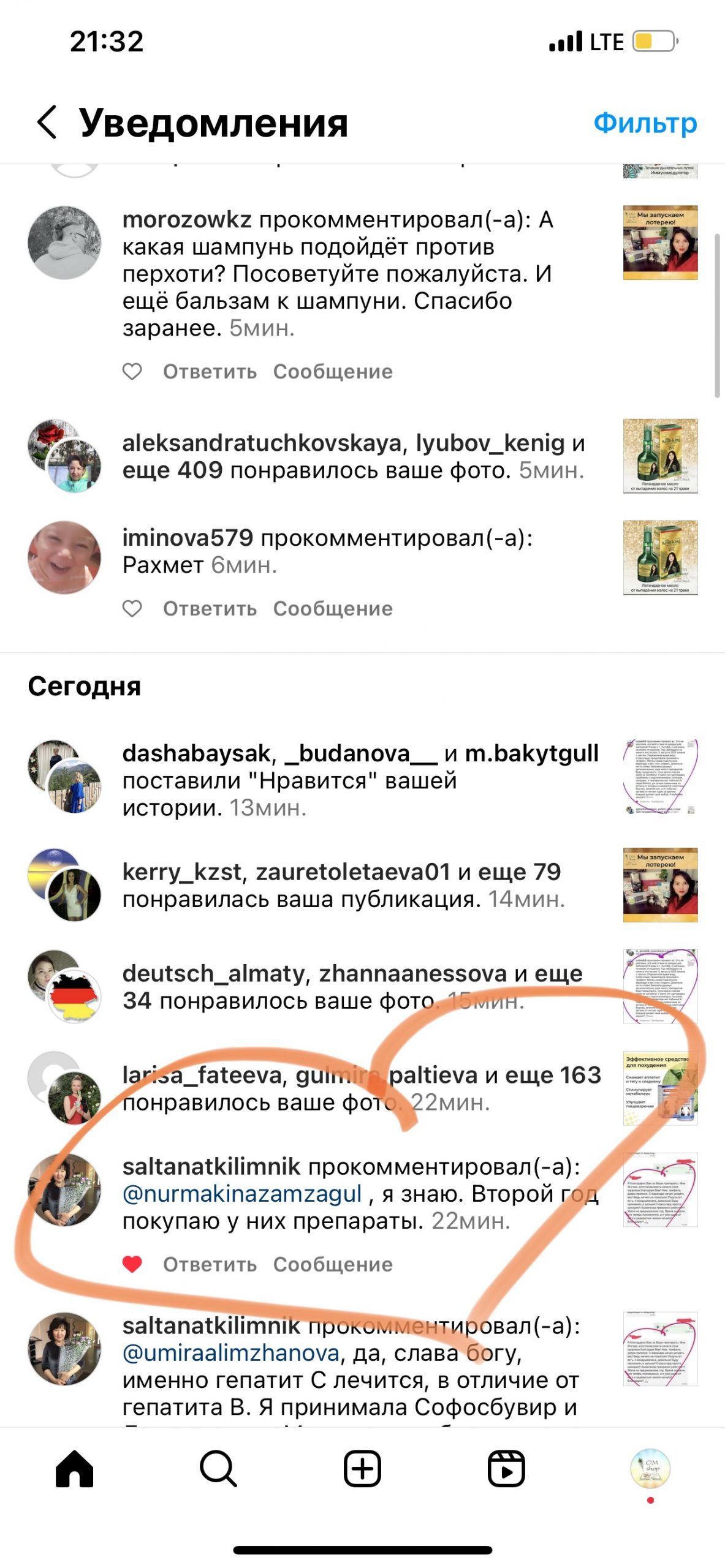Image resolution: width=725 pixels, height=1568 pixels.
Task: View morozowkz's profile picture
Action: pos(64,243)
